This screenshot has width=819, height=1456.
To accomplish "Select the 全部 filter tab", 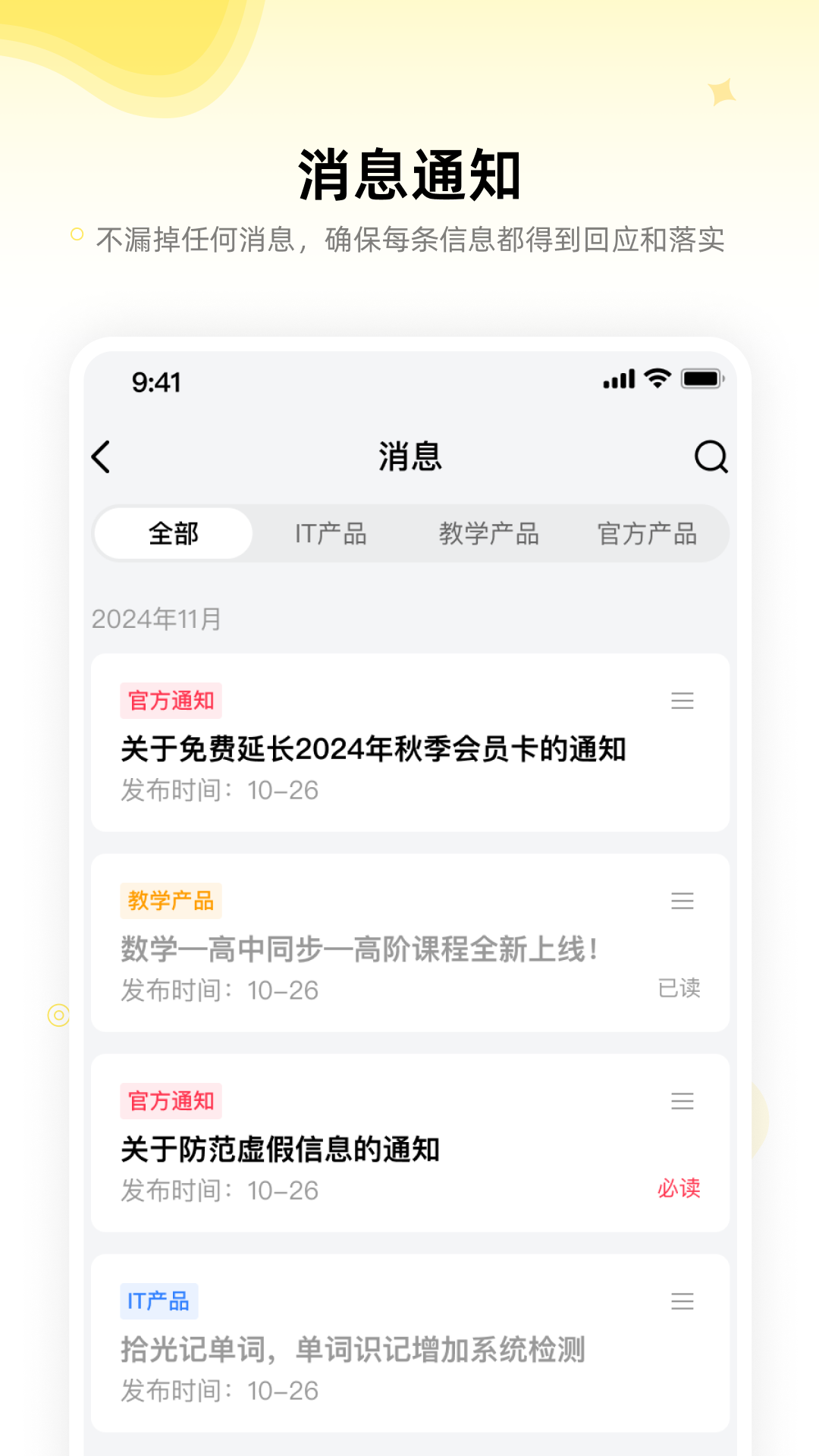I will coord(172,533).
